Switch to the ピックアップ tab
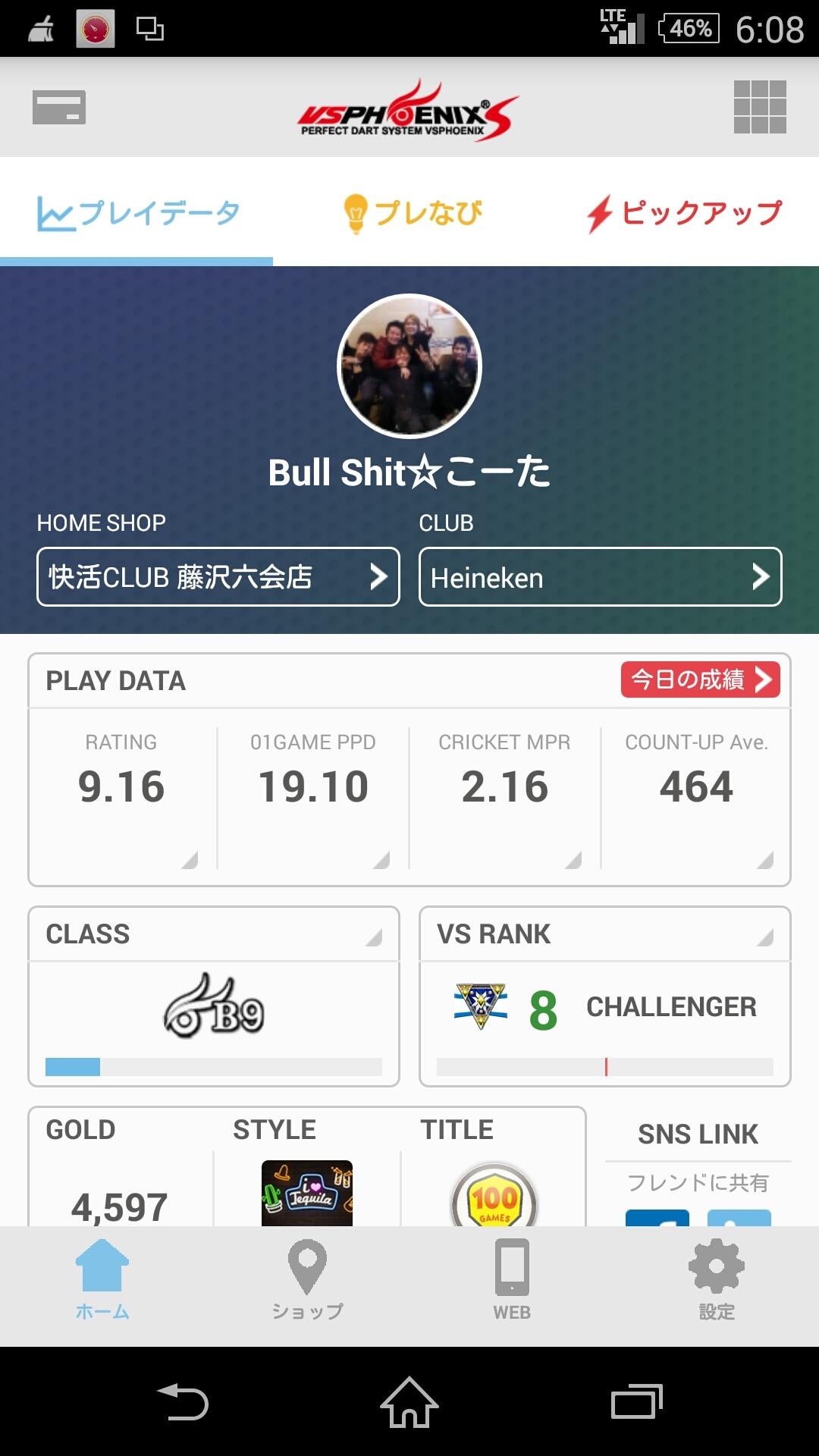This screenshot has width=819, height=1456. point(684,213)
